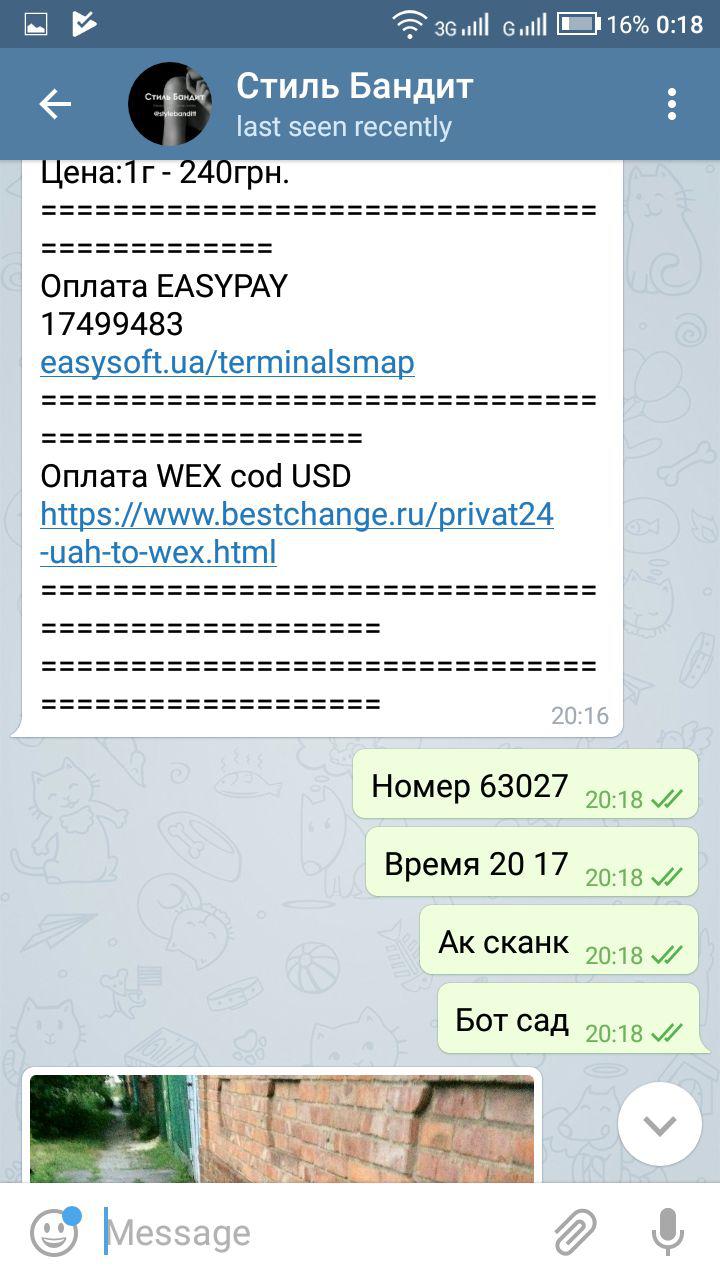Focus the Message text field
Viewport: 720px width, 1280px height.
(320, 1232)
